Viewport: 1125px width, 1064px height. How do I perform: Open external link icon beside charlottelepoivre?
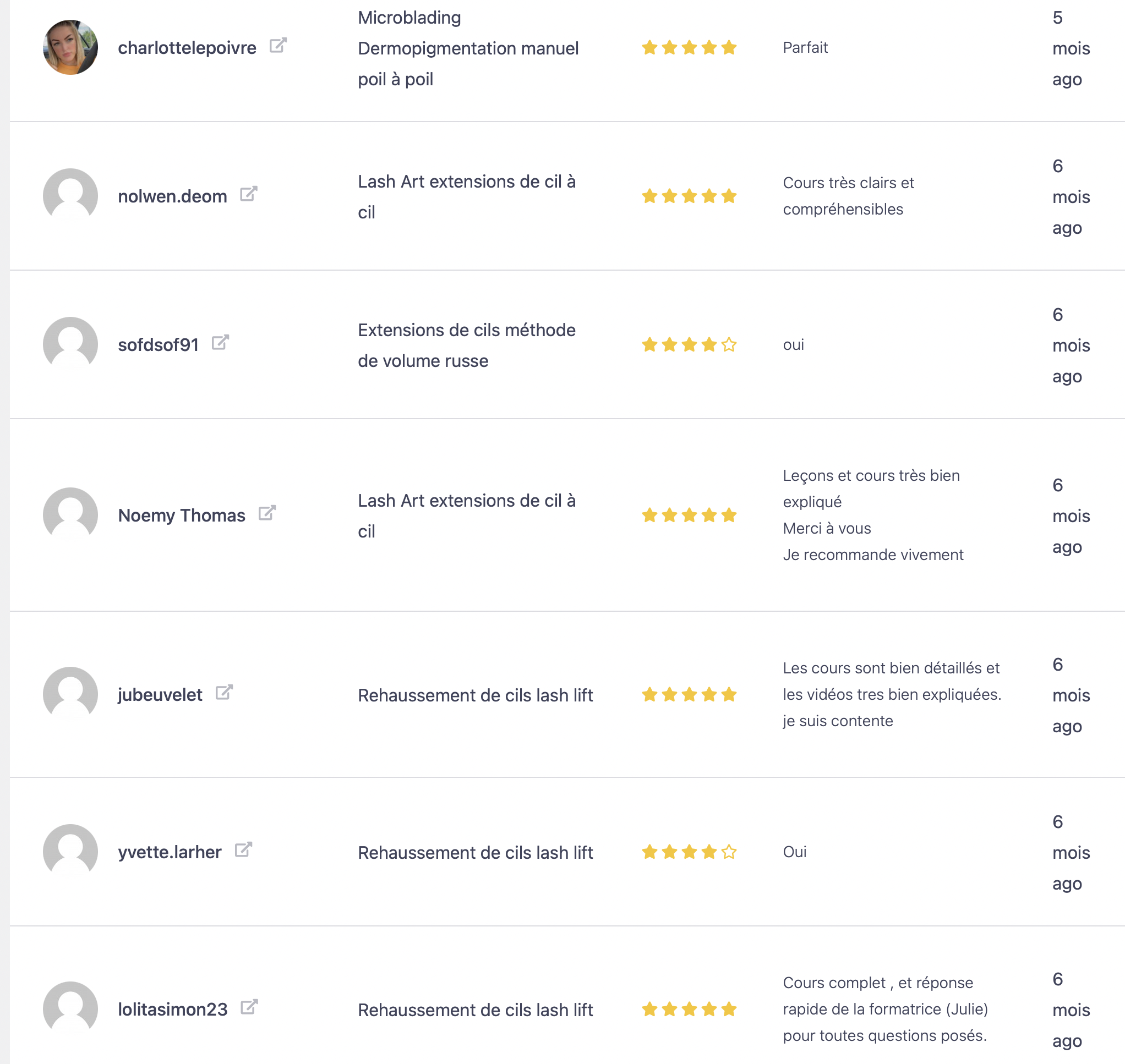coord(277,45)
